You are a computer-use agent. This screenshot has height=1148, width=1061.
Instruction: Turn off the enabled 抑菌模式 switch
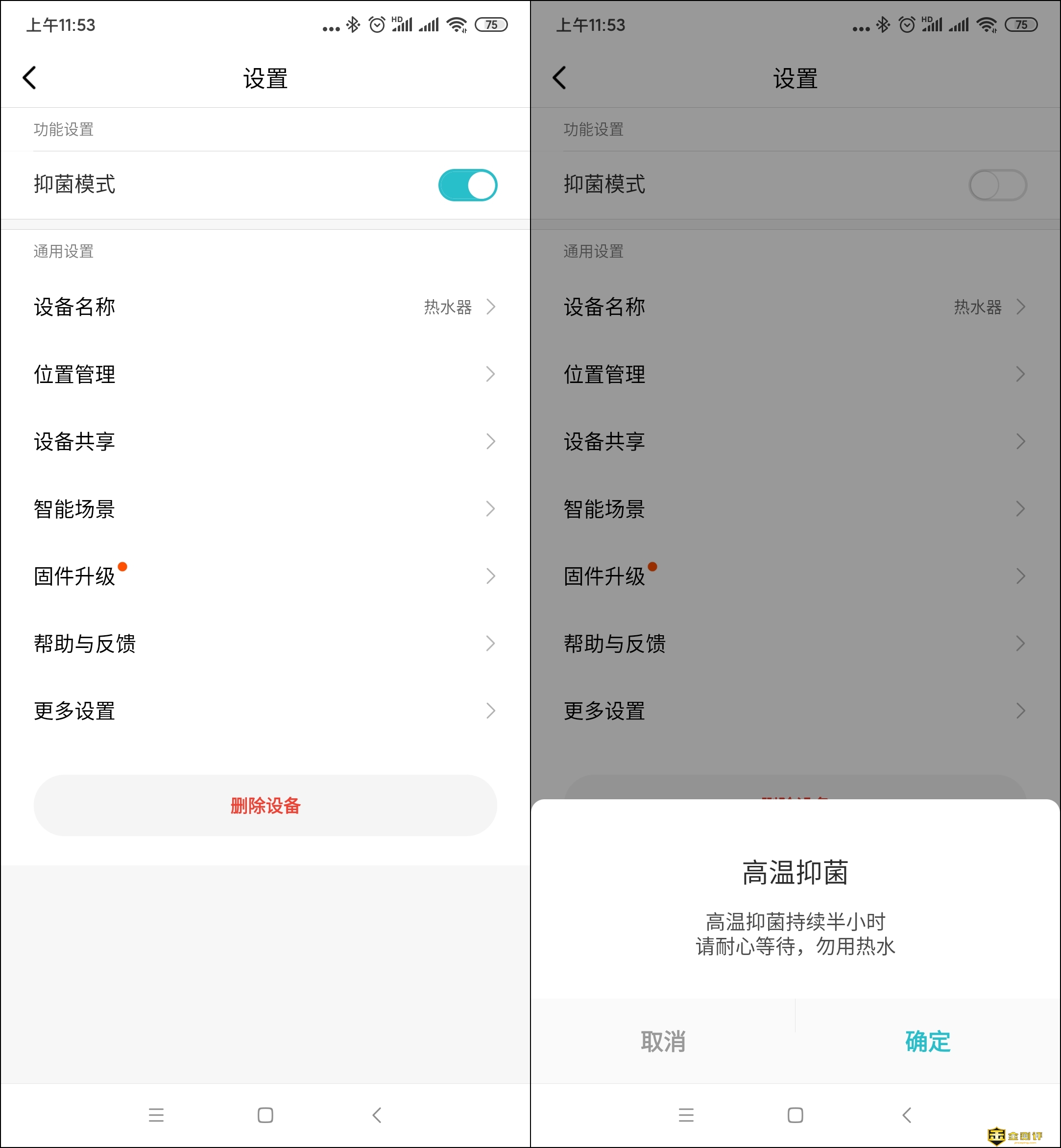click(x=467, y=185)
